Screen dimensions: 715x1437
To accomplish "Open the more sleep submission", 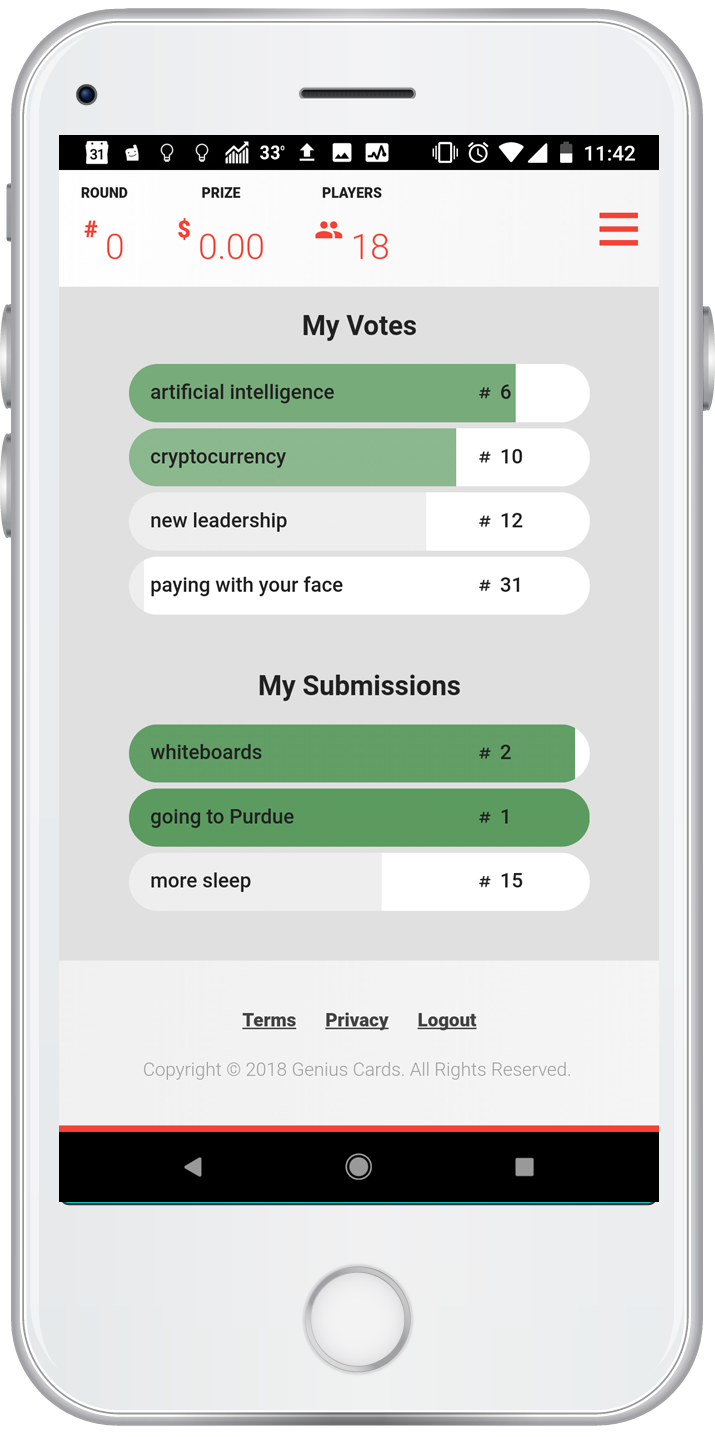I will 358,881.
